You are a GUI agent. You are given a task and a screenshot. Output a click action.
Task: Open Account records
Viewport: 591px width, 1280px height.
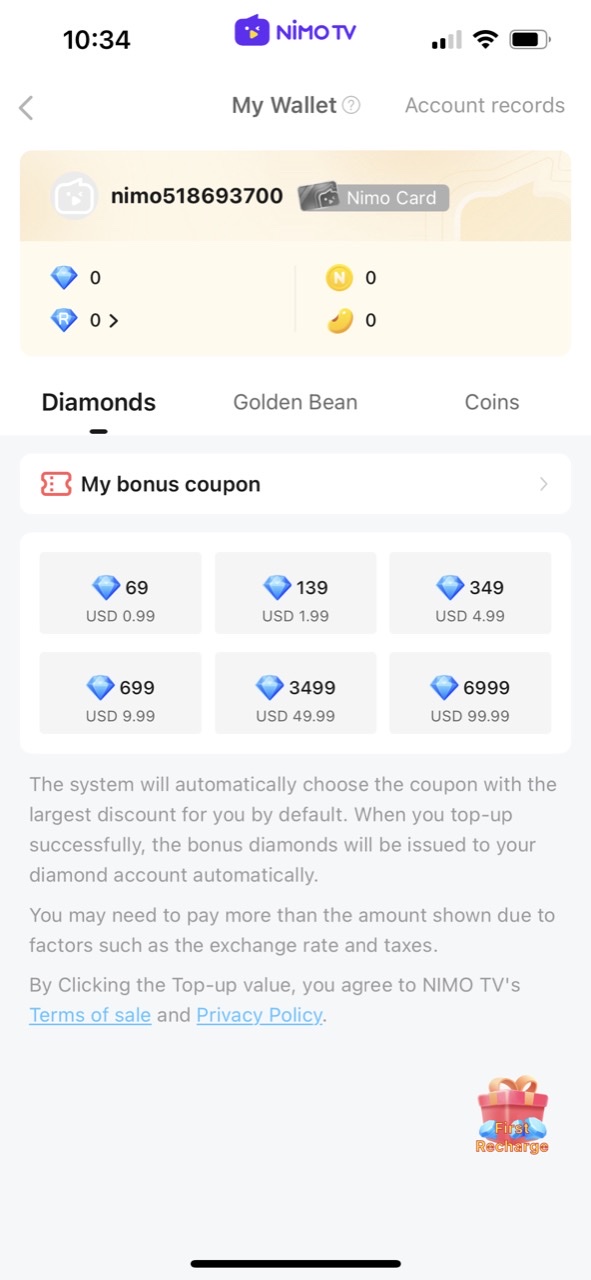pyautogui.click(x=485, y=105)
